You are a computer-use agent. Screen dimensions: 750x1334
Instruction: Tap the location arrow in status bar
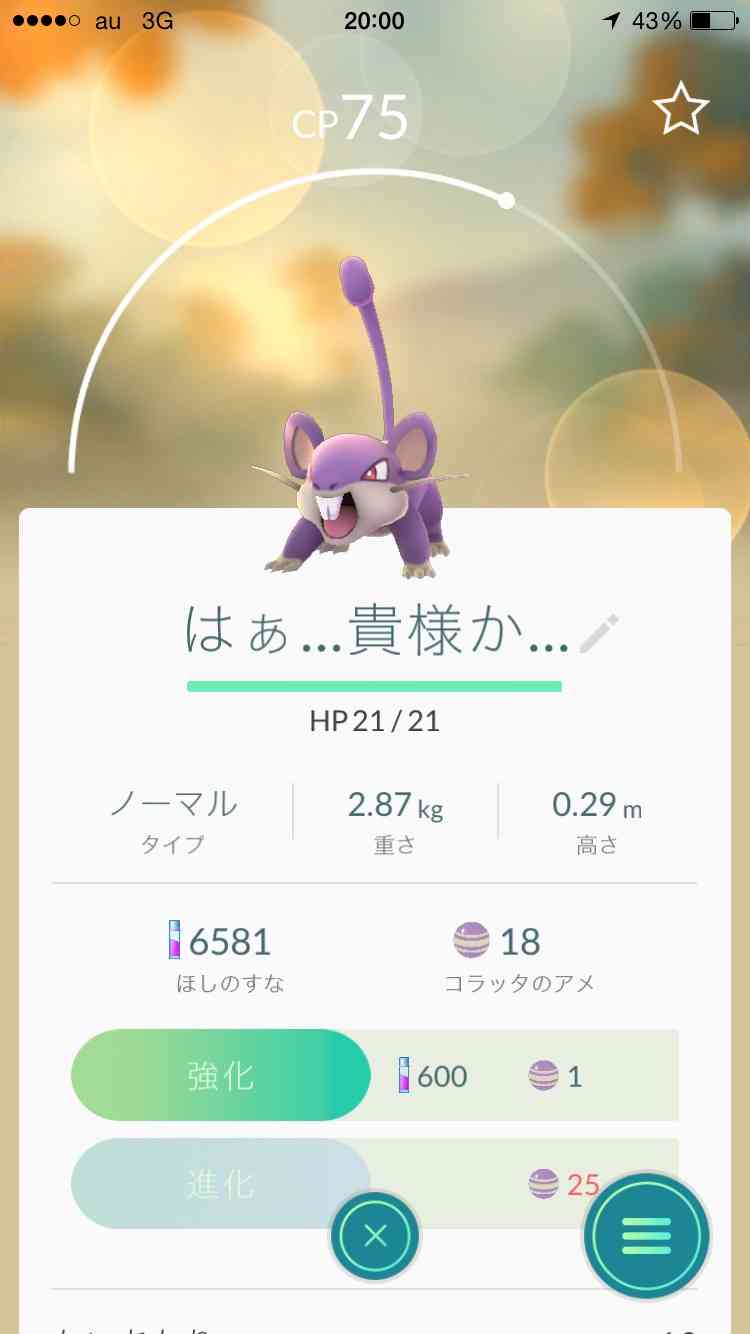(614, 20)
